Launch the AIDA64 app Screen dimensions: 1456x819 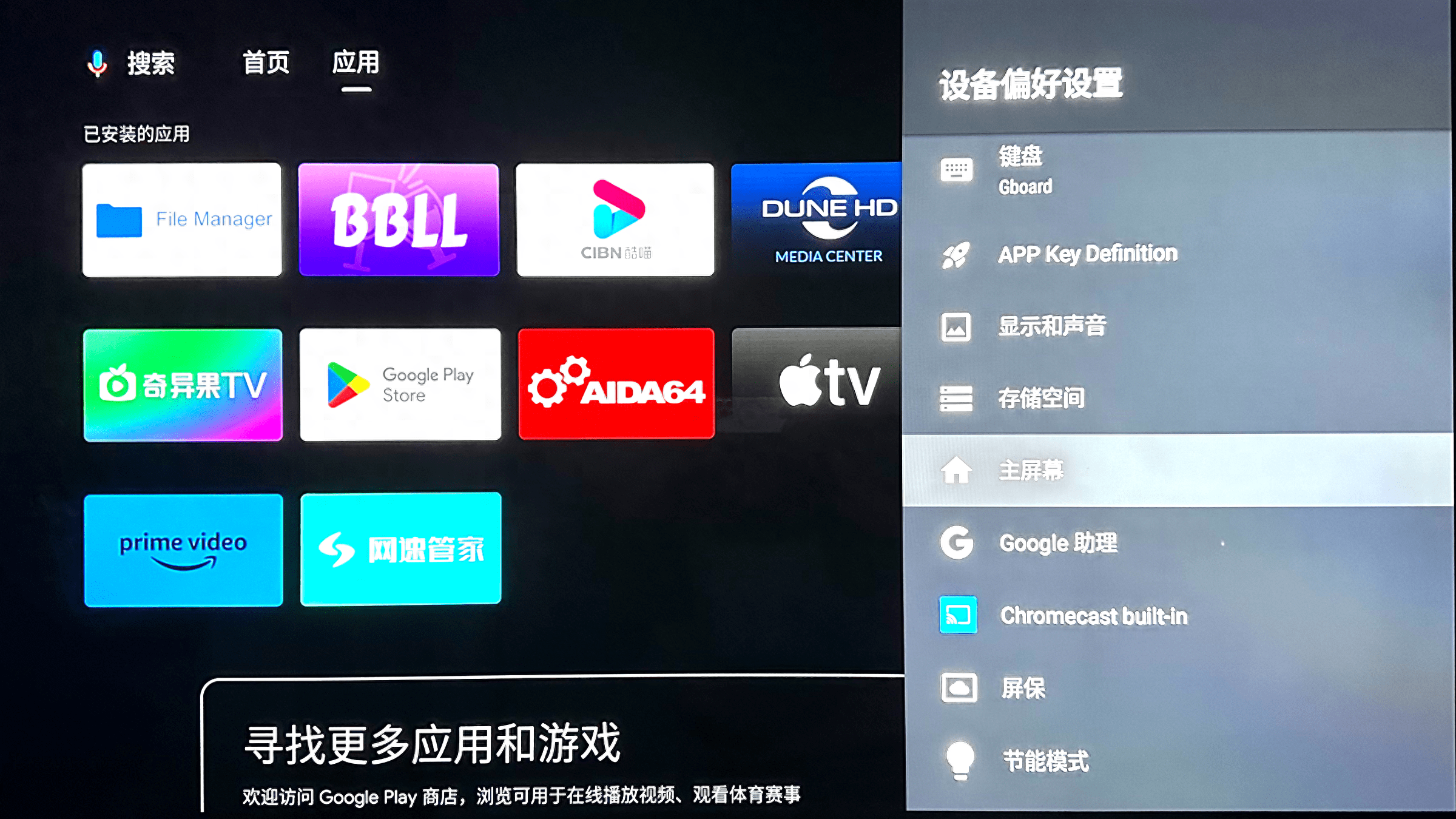616,385
